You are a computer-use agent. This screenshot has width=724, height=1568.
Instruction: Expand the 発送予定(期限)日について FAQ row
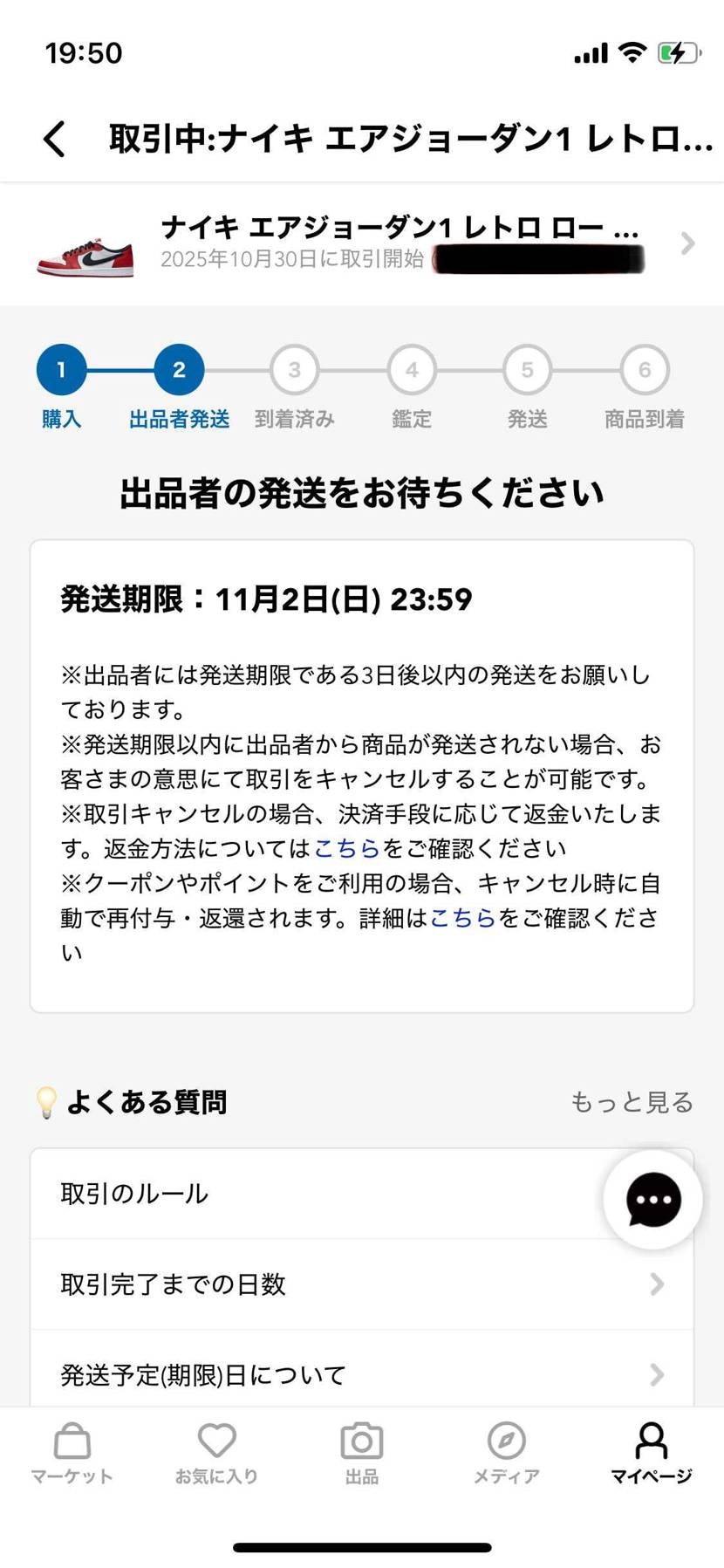point(361,1374)
